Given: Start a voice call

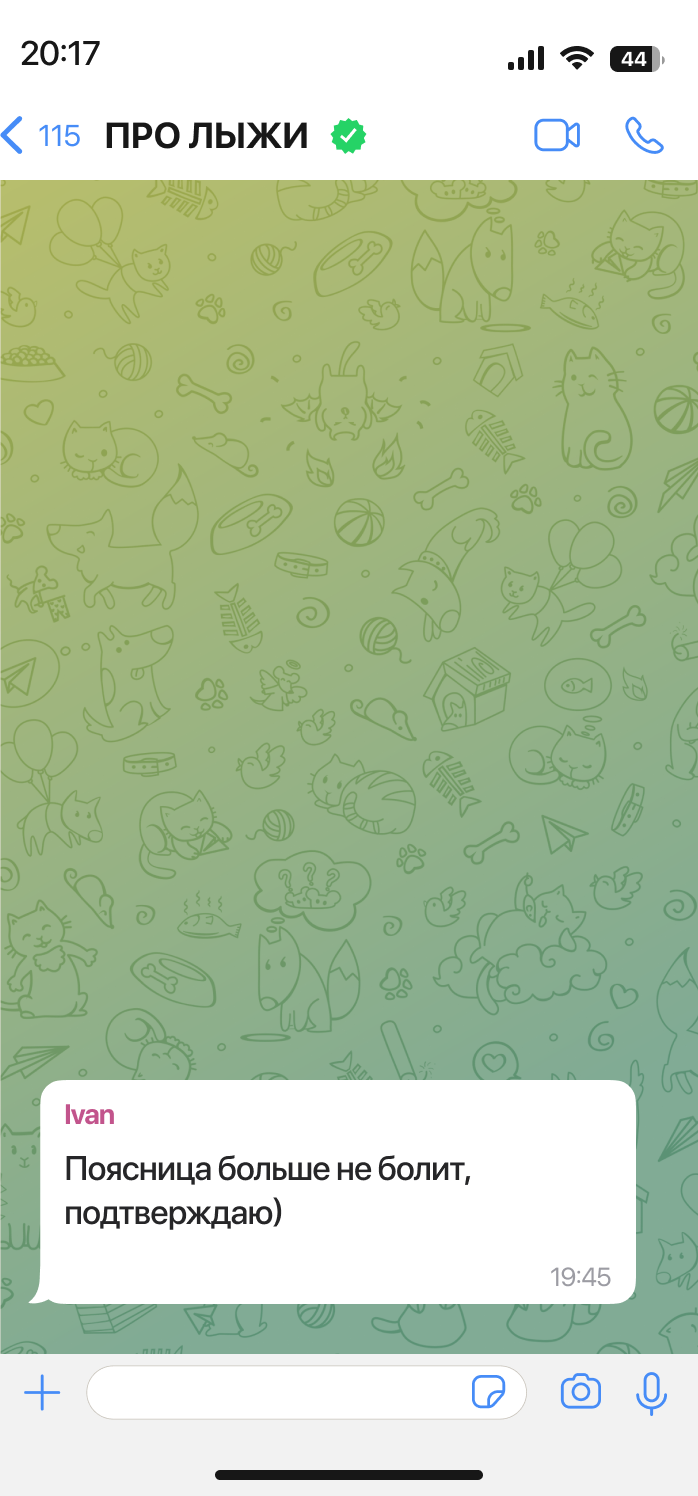Looking at the screenshot, I should (644, 135).
